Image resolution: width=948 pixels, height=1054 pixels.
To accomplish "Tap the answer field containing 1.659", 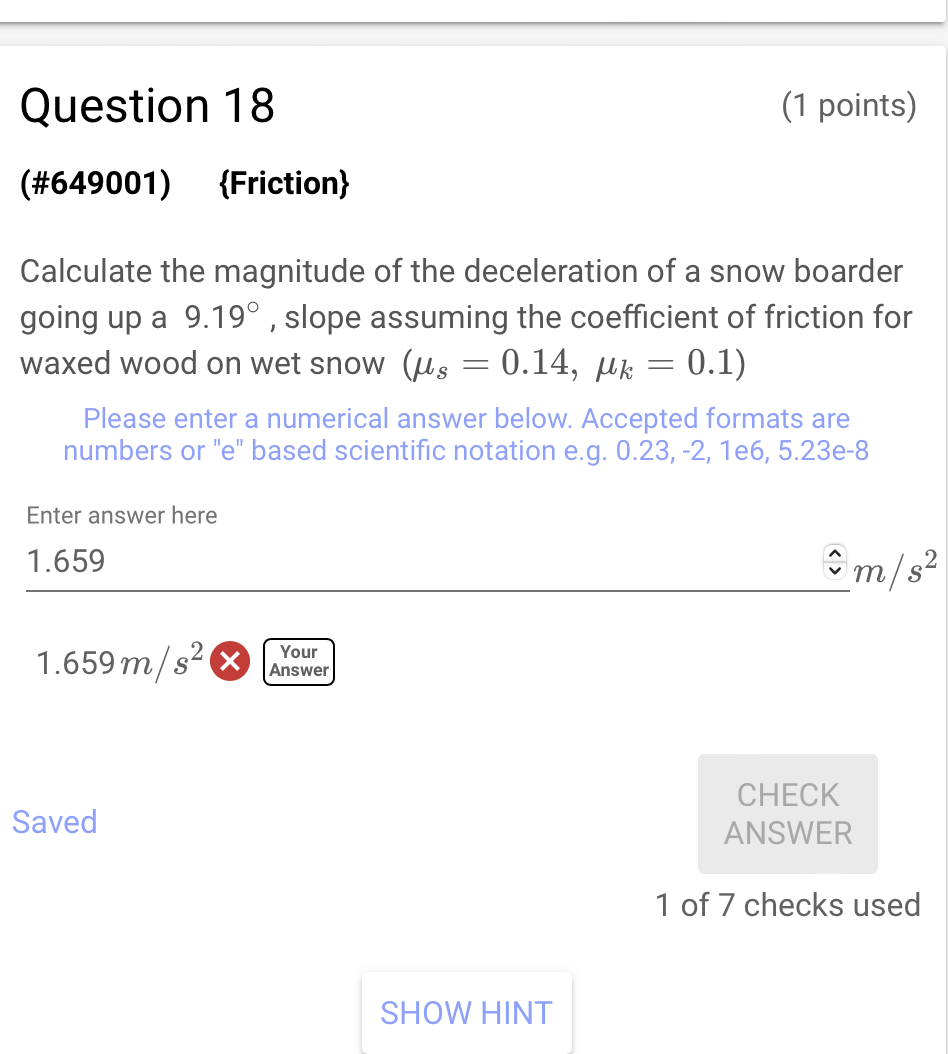I will [x=420, y=562].
